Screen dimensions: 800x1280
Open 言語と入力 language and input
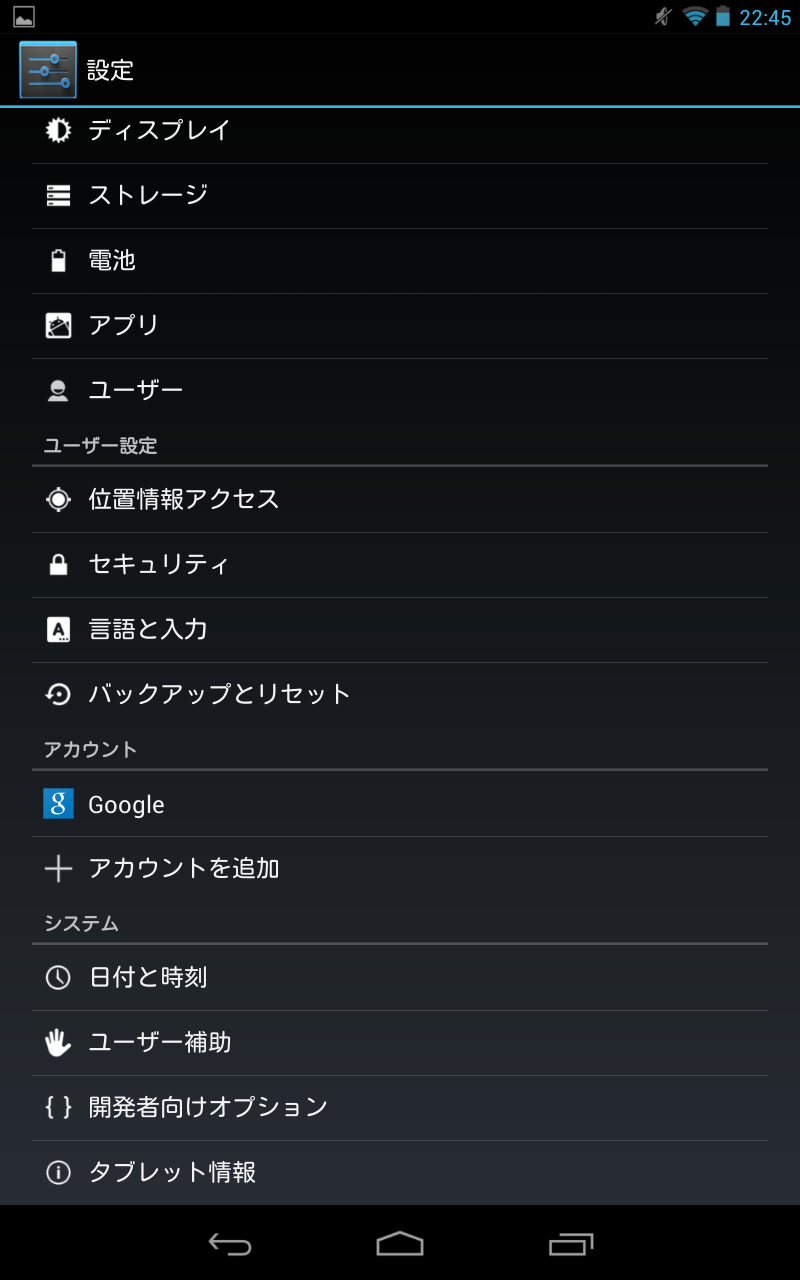(x=148, y=629)
